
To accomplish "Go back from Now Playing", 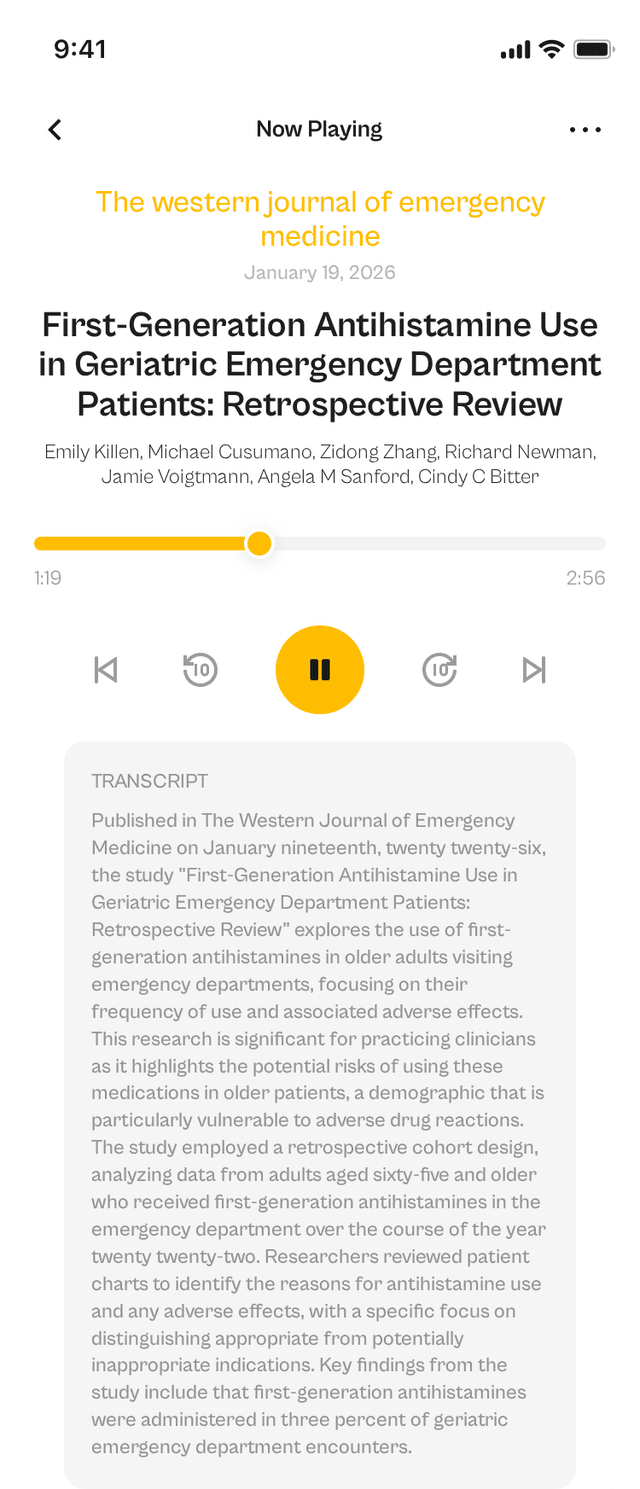I will tap(55, 130).
